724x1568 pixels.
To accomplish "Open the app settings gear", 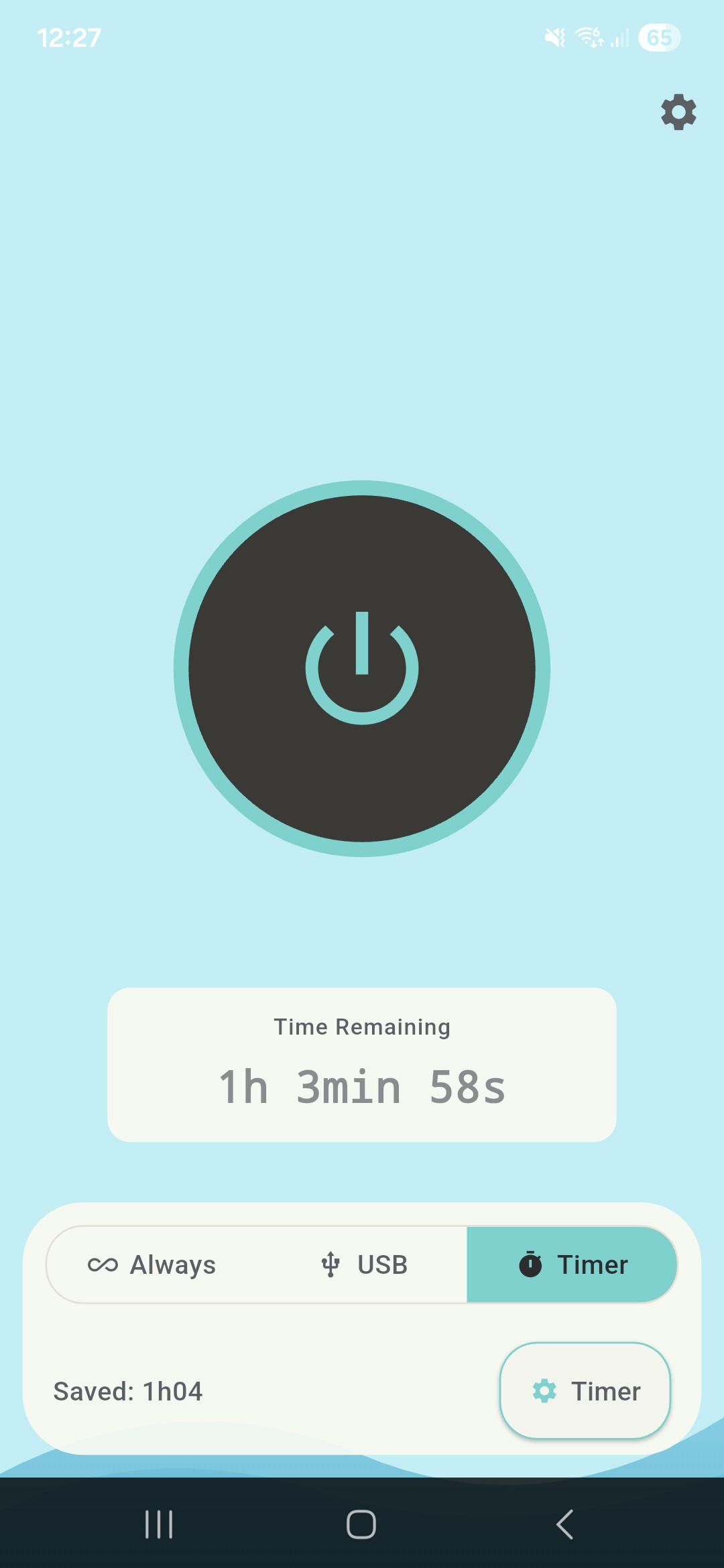I will point(678,113).
